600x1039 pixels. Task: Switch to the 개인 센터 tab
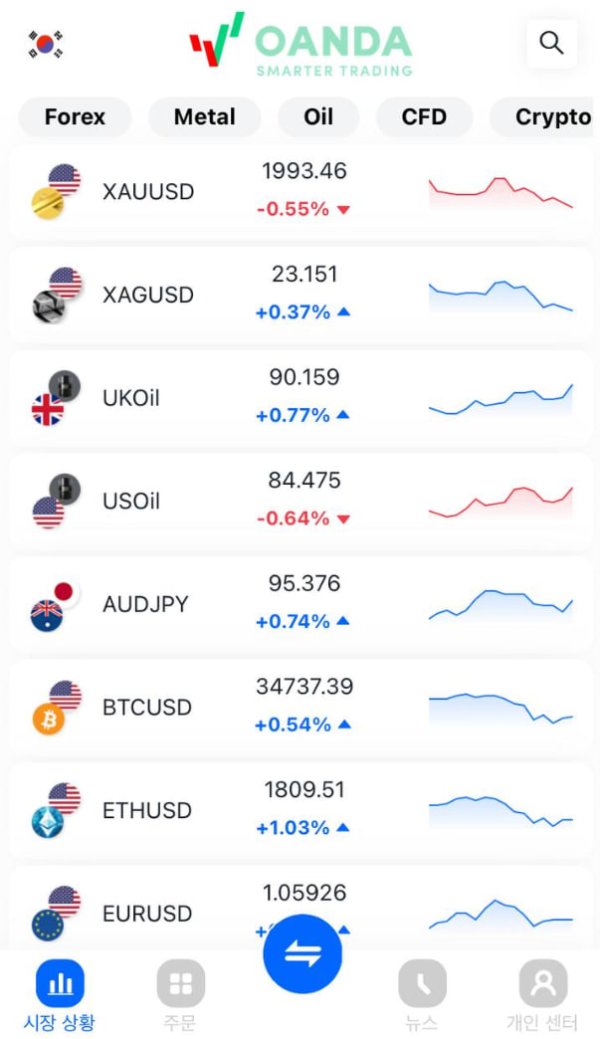[542, 996]
